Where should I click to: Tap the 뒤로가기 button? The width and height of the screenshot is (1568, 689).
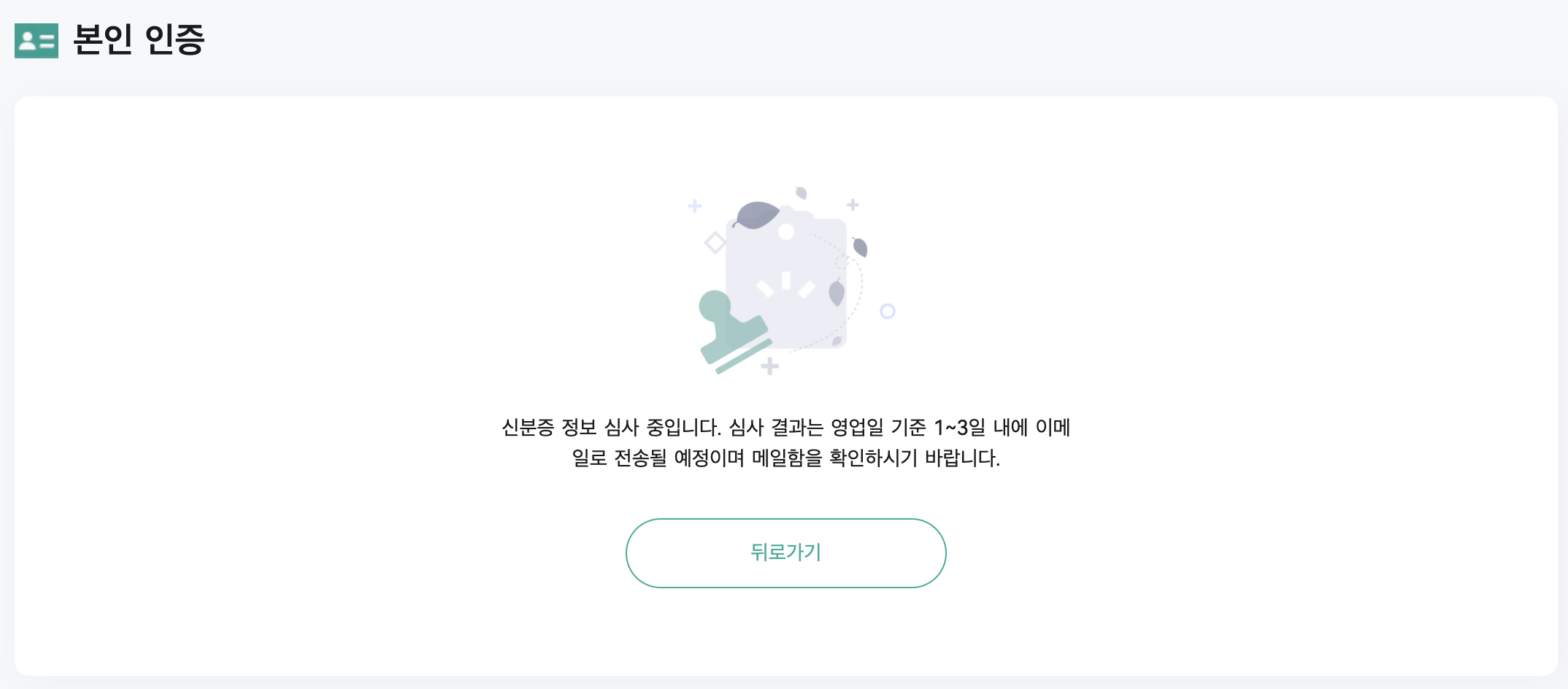click(785, 553)
